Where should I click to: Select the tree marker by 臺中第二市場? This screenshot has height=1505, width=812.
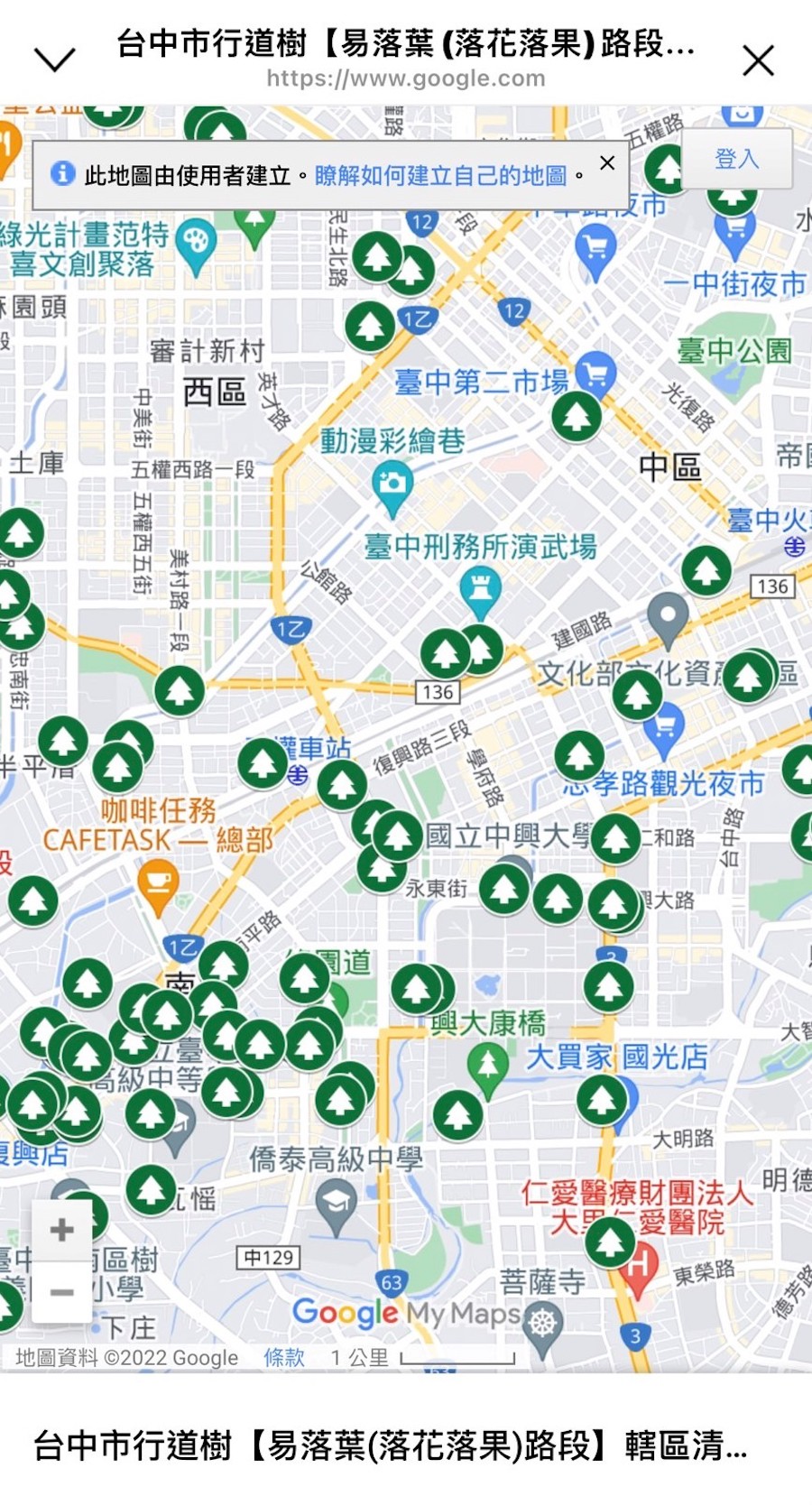[x=577, y=417]
